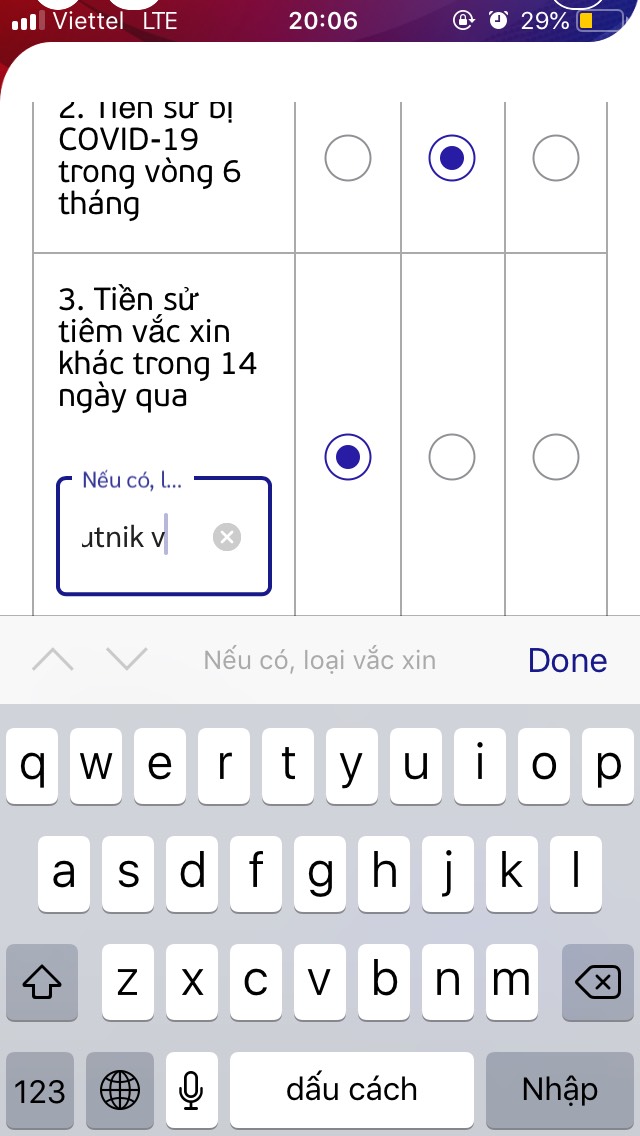Image resolution: width=640 pixels, height=1136 pixels.
Task: Select first radio option for vaccine history row
Action: tap(348, 458)
